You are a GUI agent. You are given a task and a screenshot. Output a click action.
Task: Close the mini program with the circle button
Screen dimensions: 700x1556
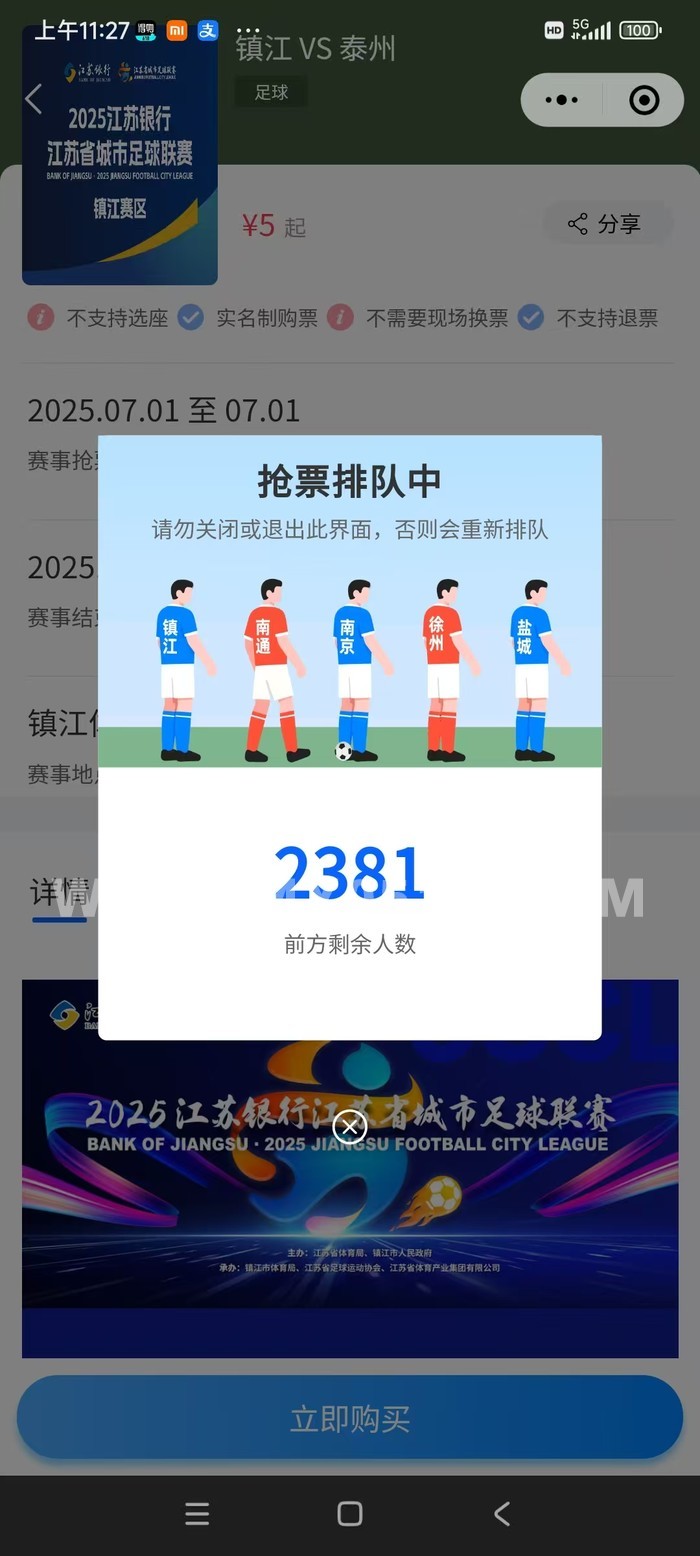(644, 100)
